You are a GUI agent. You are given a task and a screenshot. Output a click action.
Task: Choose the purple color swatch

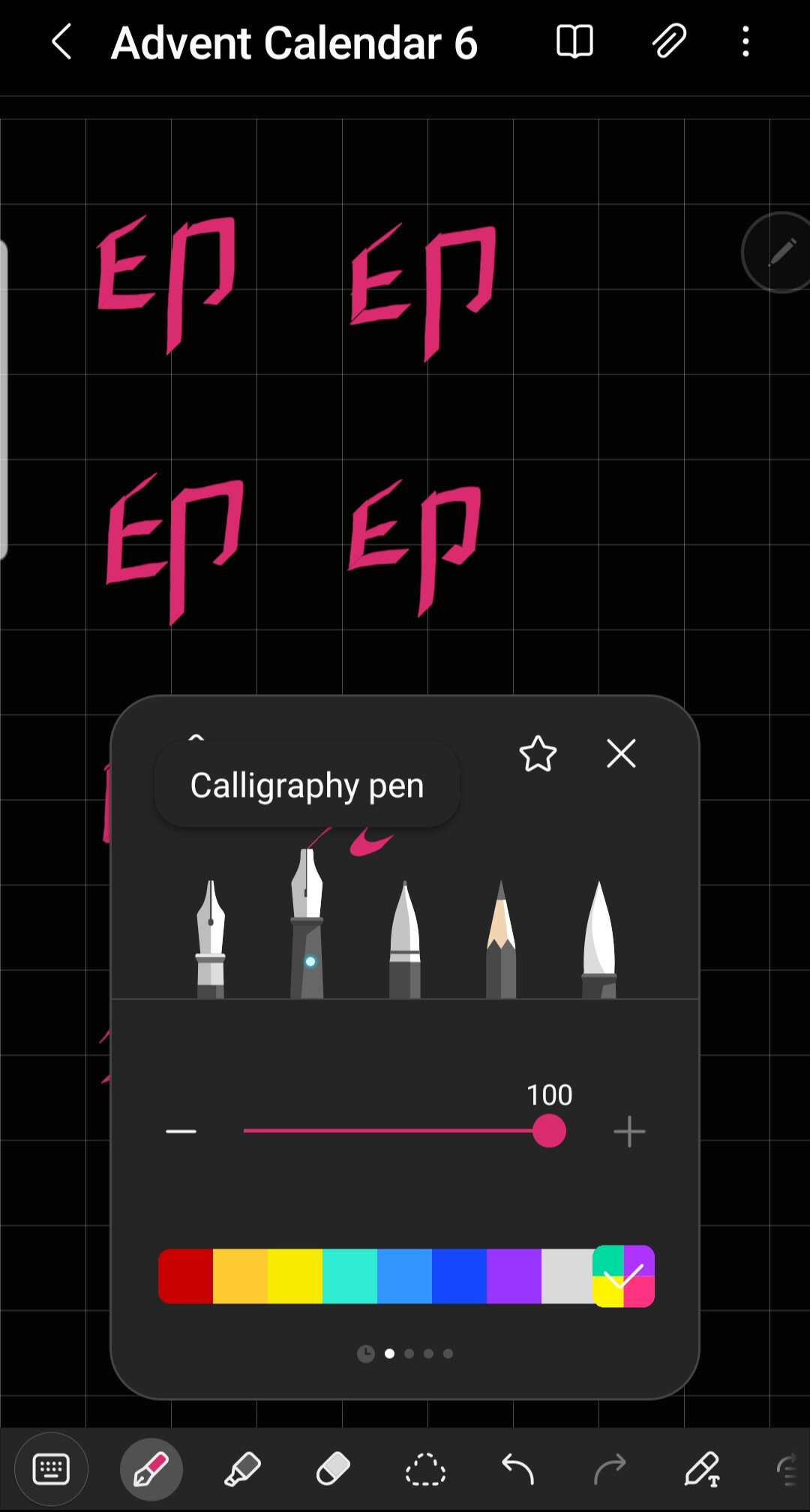click(x=514, y=1276)
